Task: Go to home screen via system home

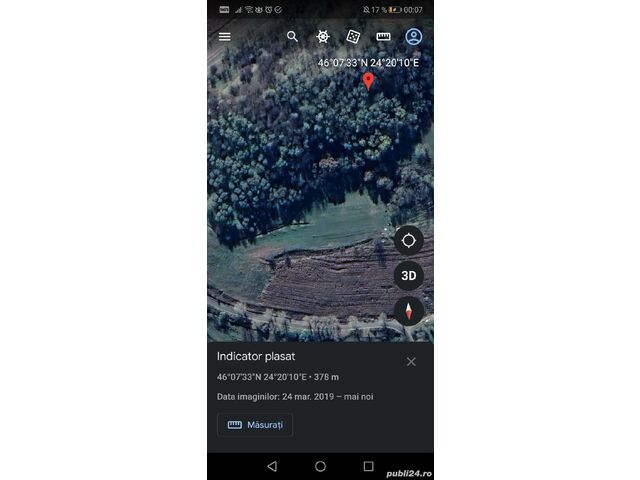Action: point(320,466)
